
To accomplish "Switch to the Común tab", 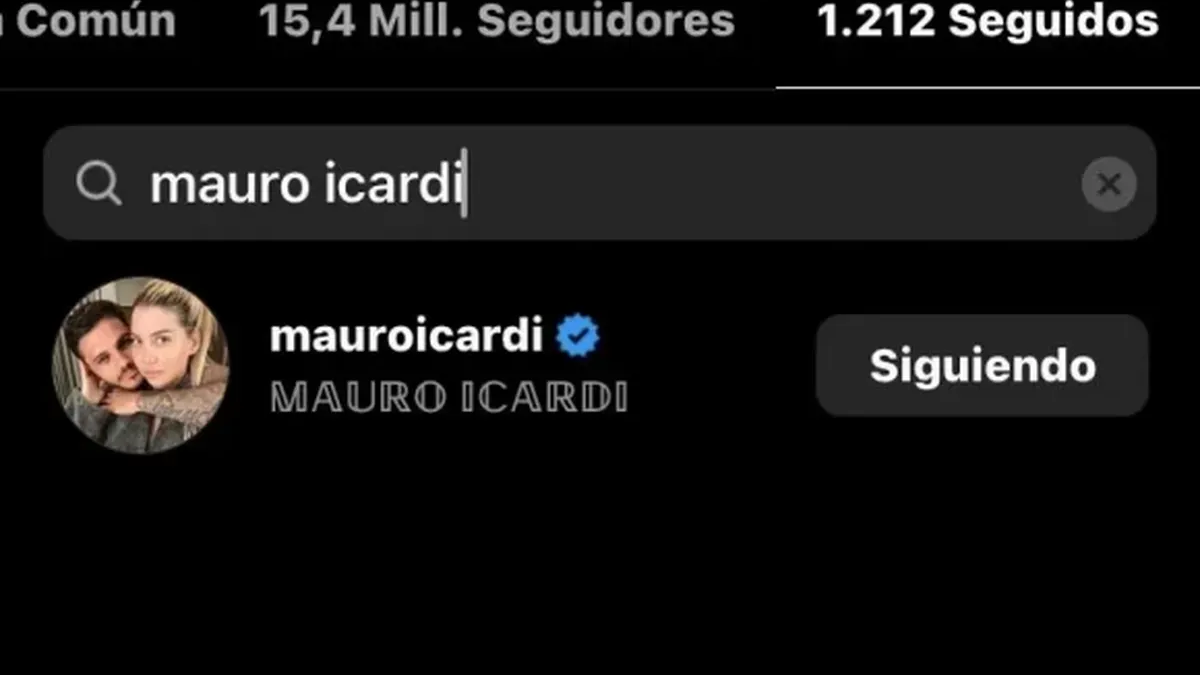I will 88,22.
